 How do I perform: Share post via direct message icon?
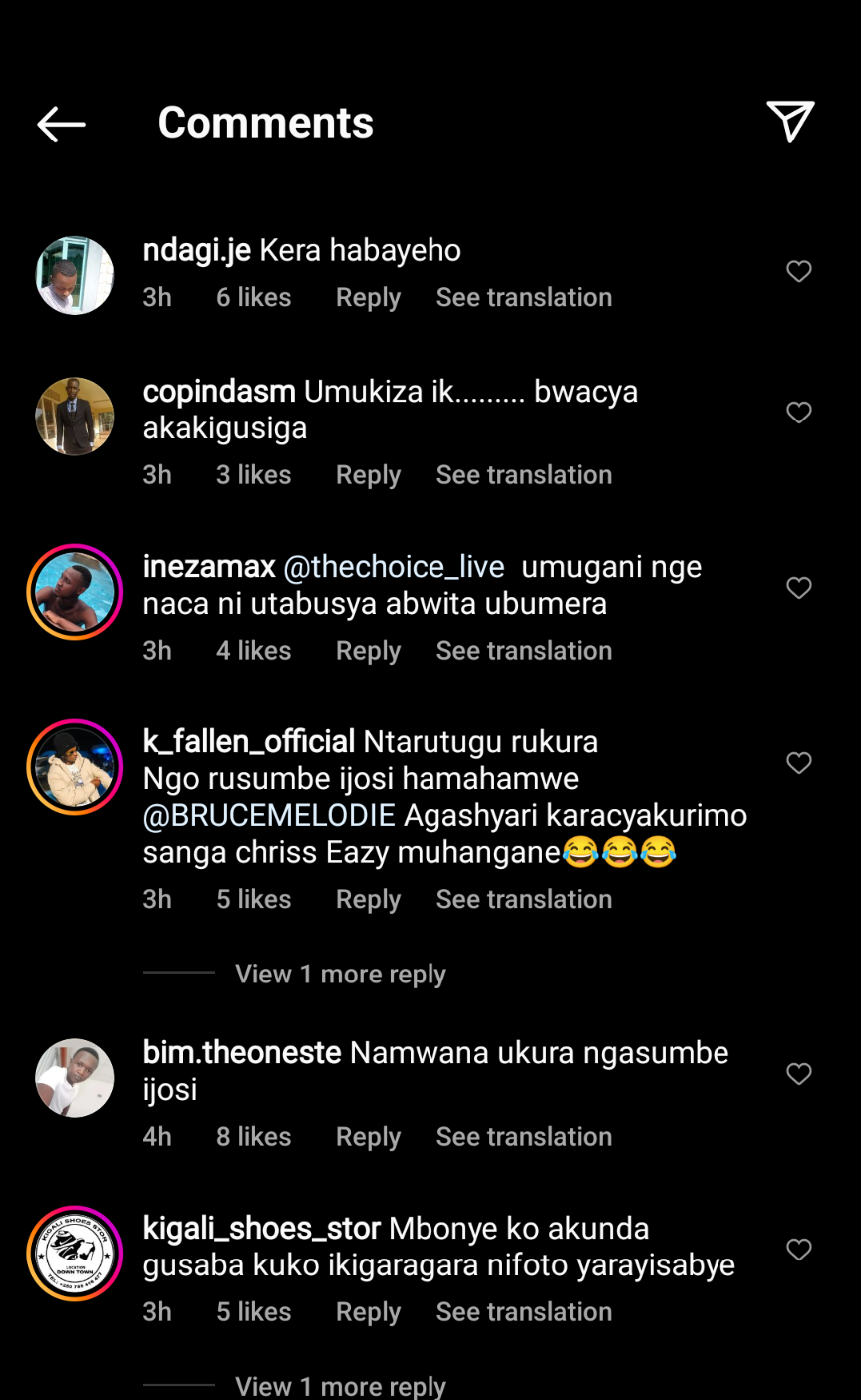coord(790,122)
